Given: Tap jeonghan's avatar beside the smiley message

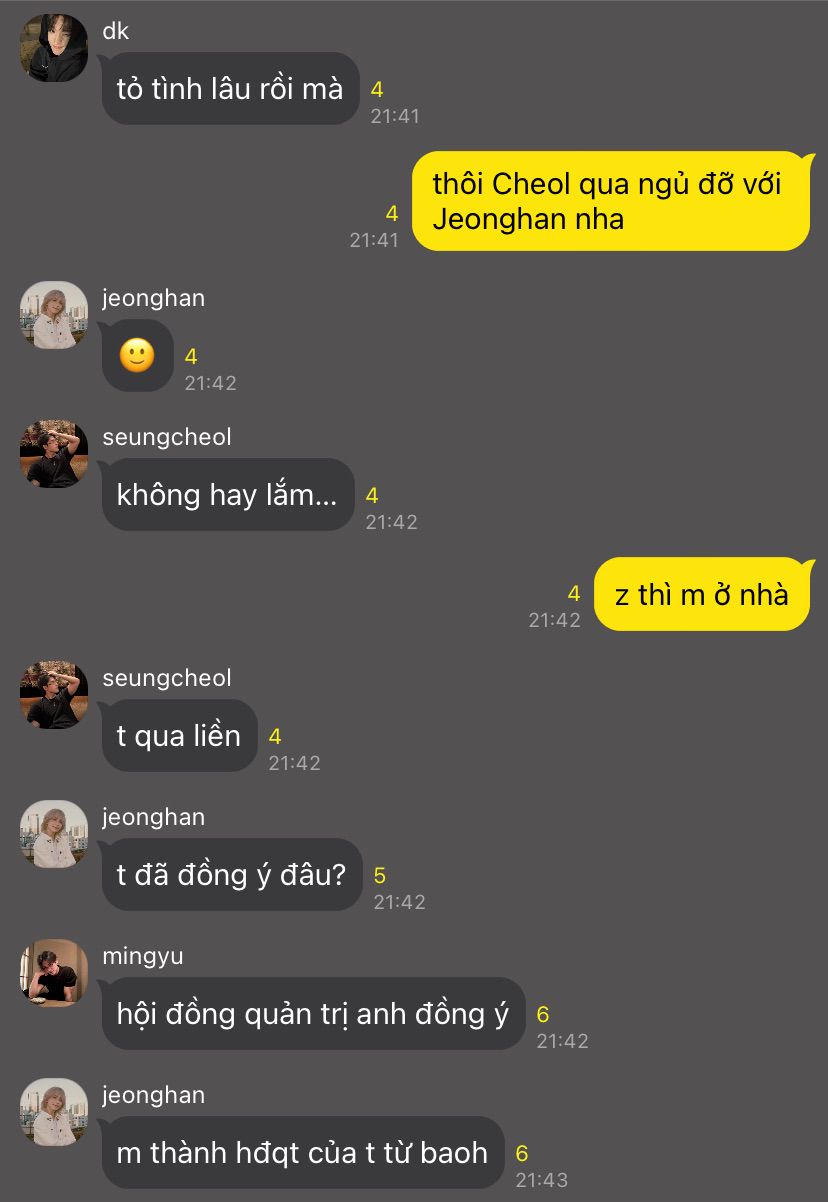Looking at the screenshot, I should (54, 315).
